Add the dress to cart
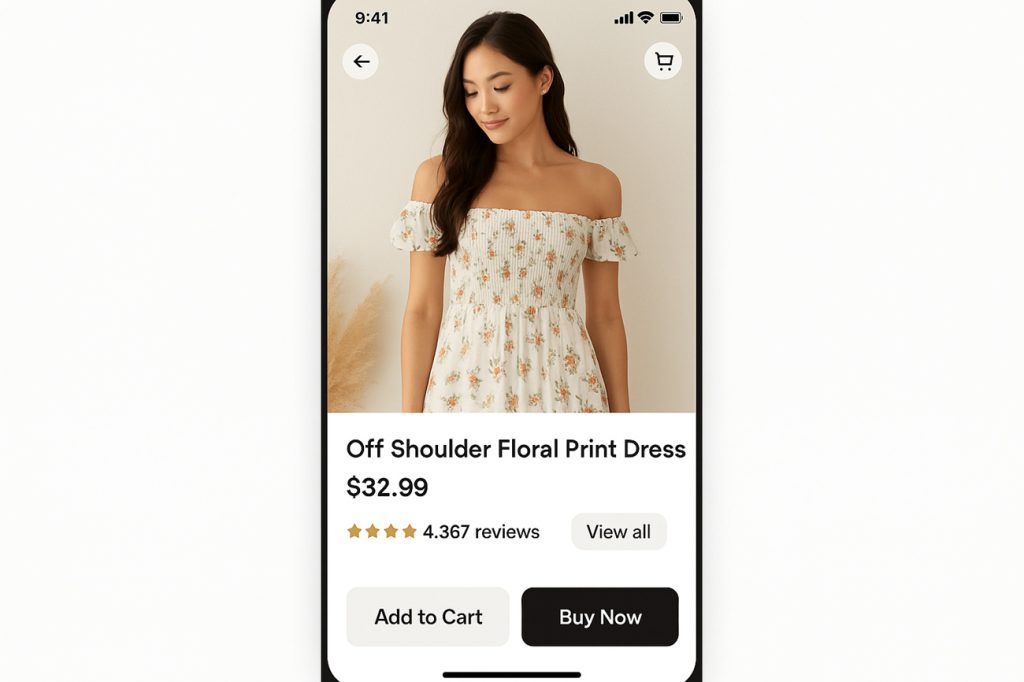Screen dimensions: 1024x682 428,617
